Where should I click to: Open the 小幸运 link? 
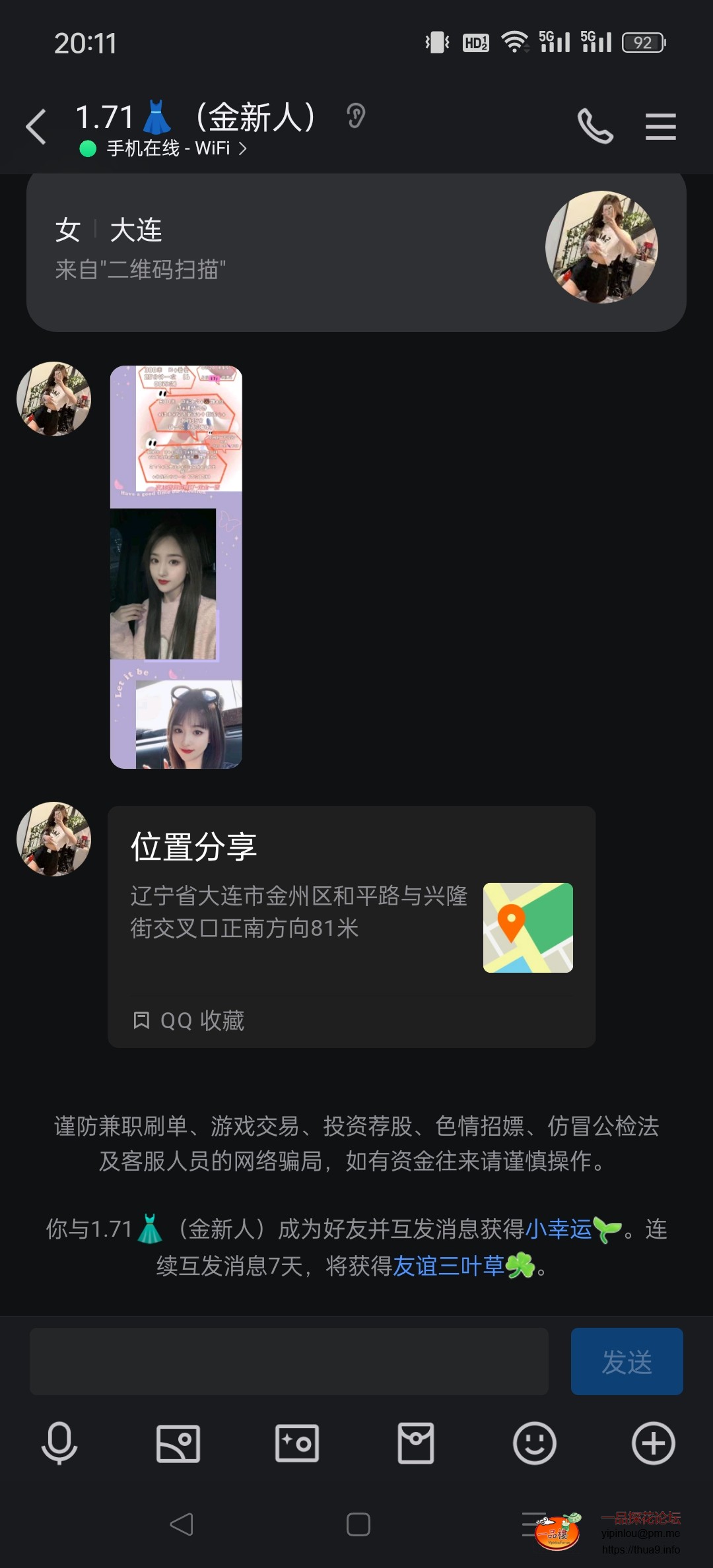coord(559,1229)
